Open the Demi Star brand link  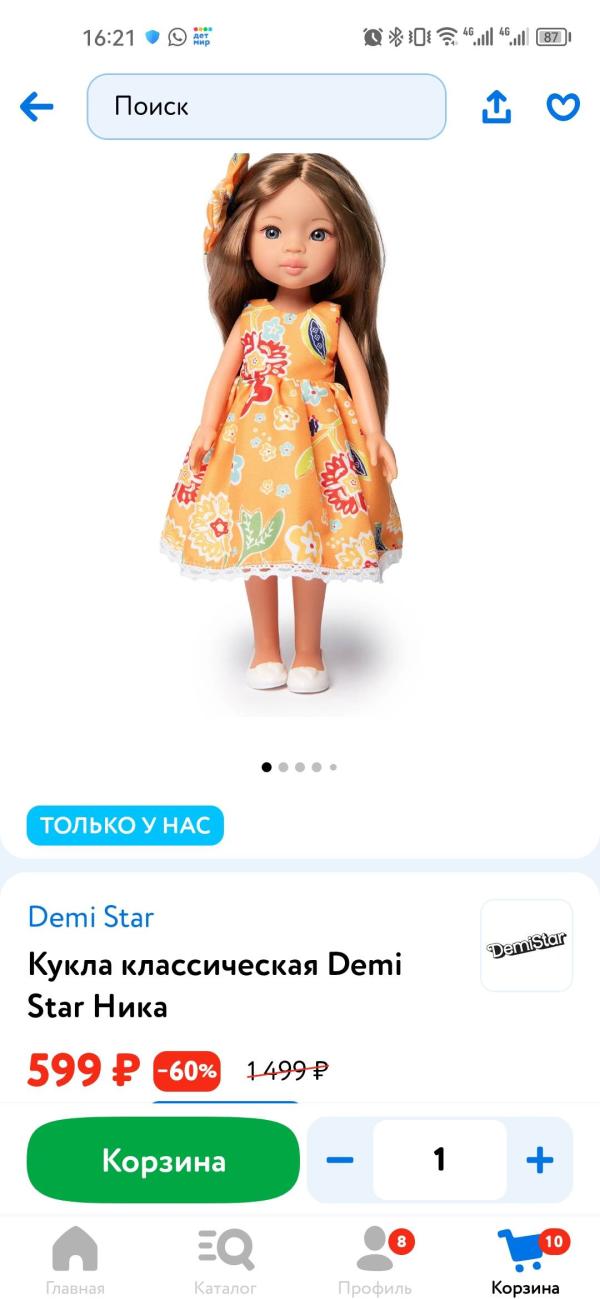coord(91,916)
